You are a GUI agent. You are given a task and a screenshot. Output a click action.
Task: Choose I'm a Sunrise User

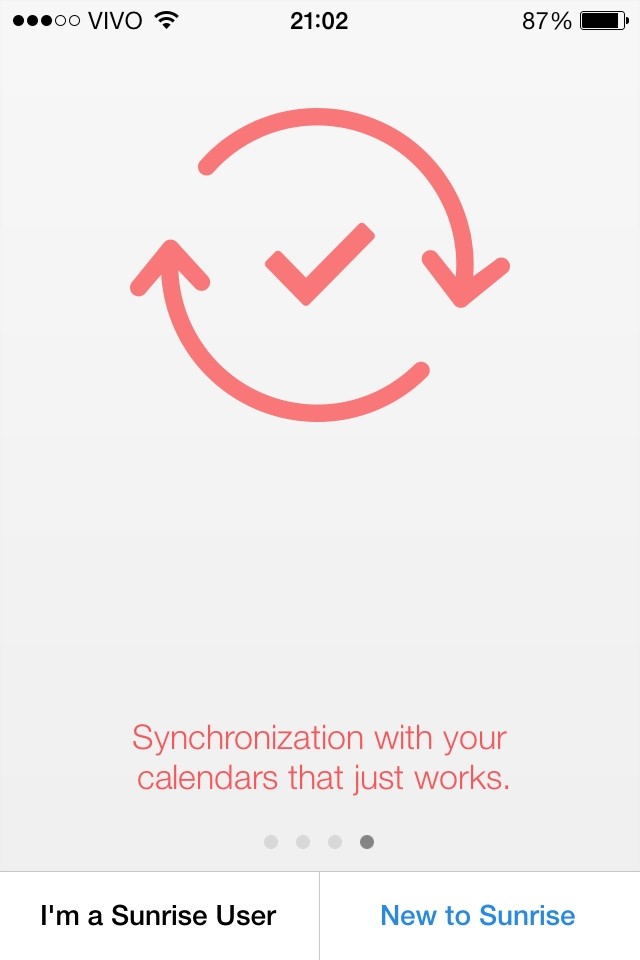coord(159,915)
